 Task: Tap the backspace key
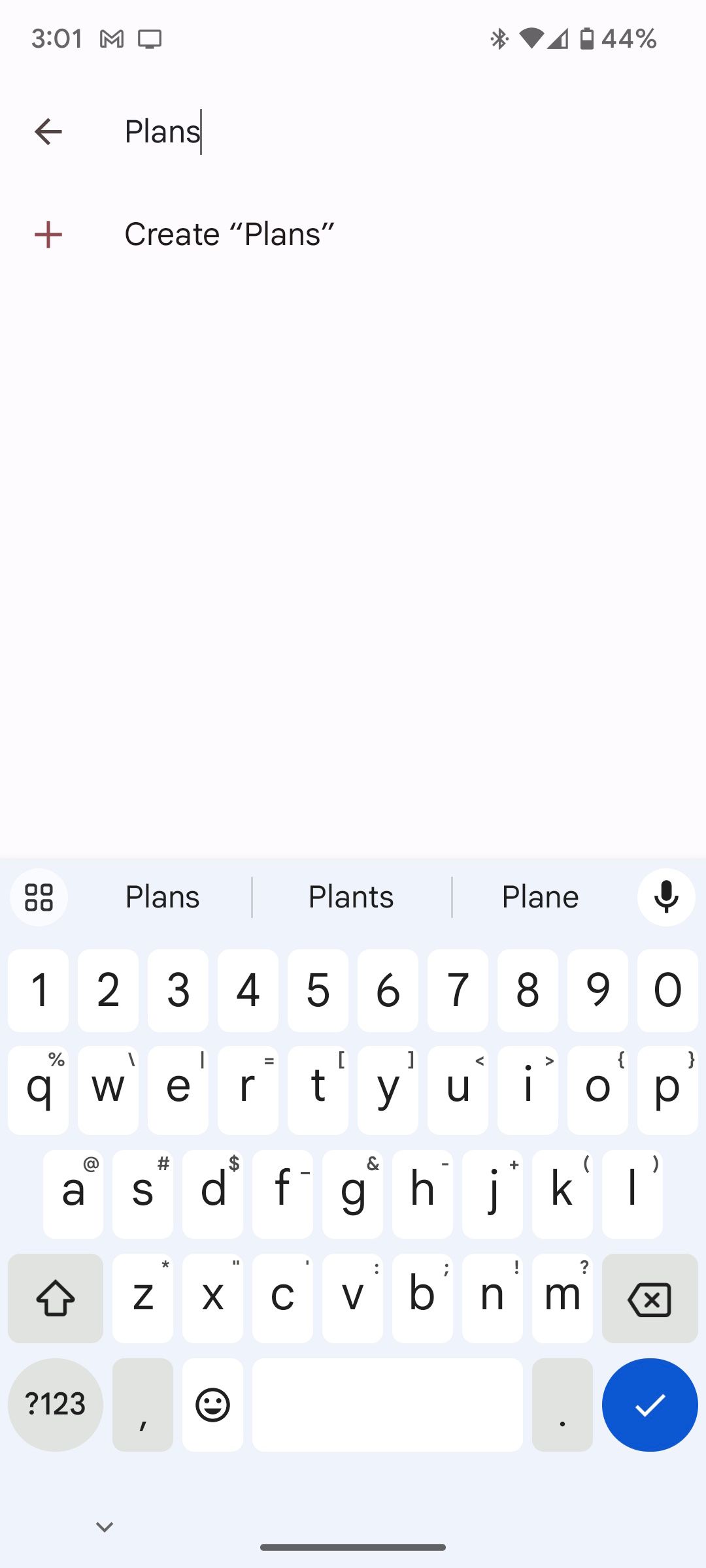pos(649,1298)
